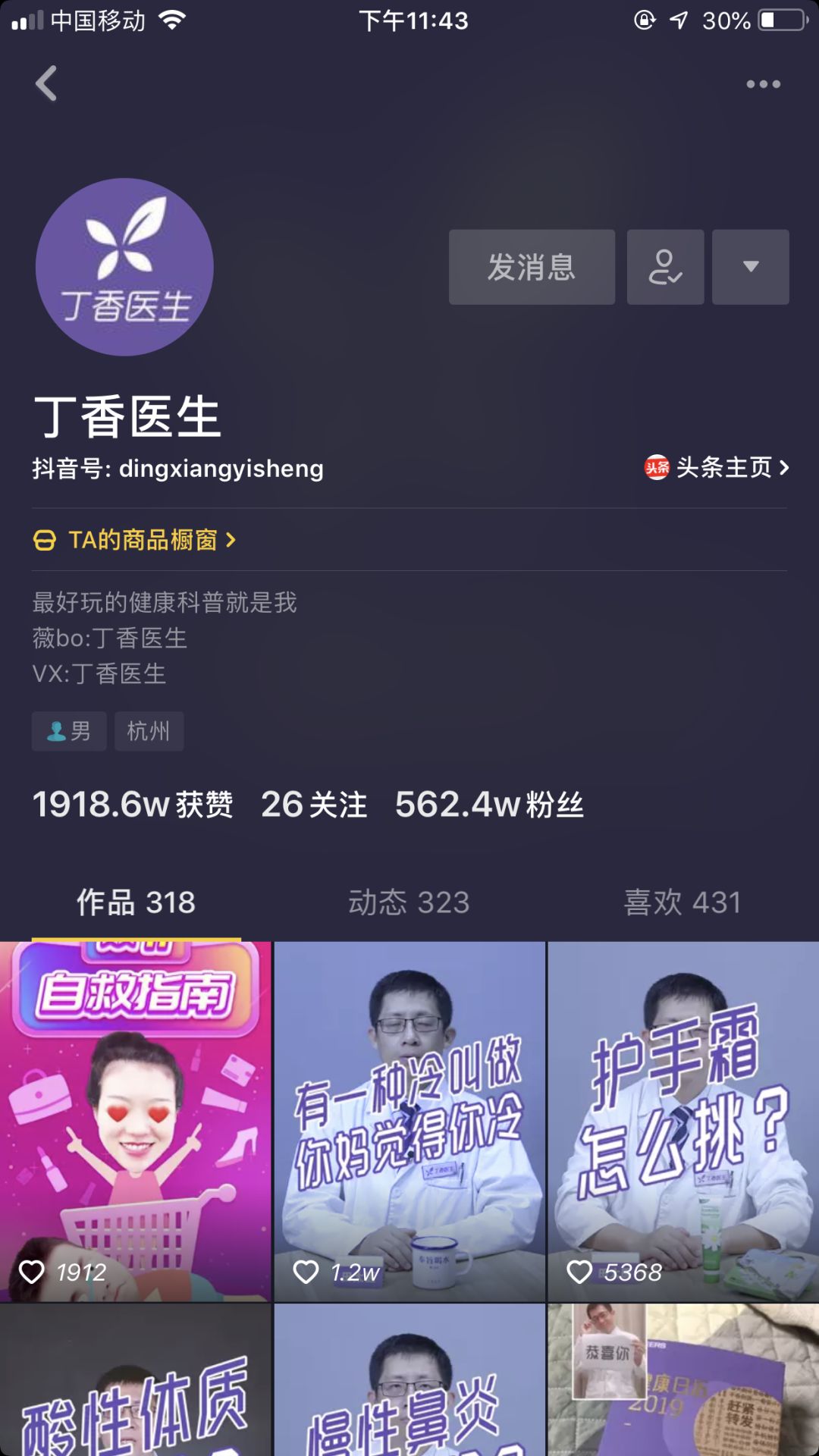Tap the 发消息 message button

(x=532, y=267)
